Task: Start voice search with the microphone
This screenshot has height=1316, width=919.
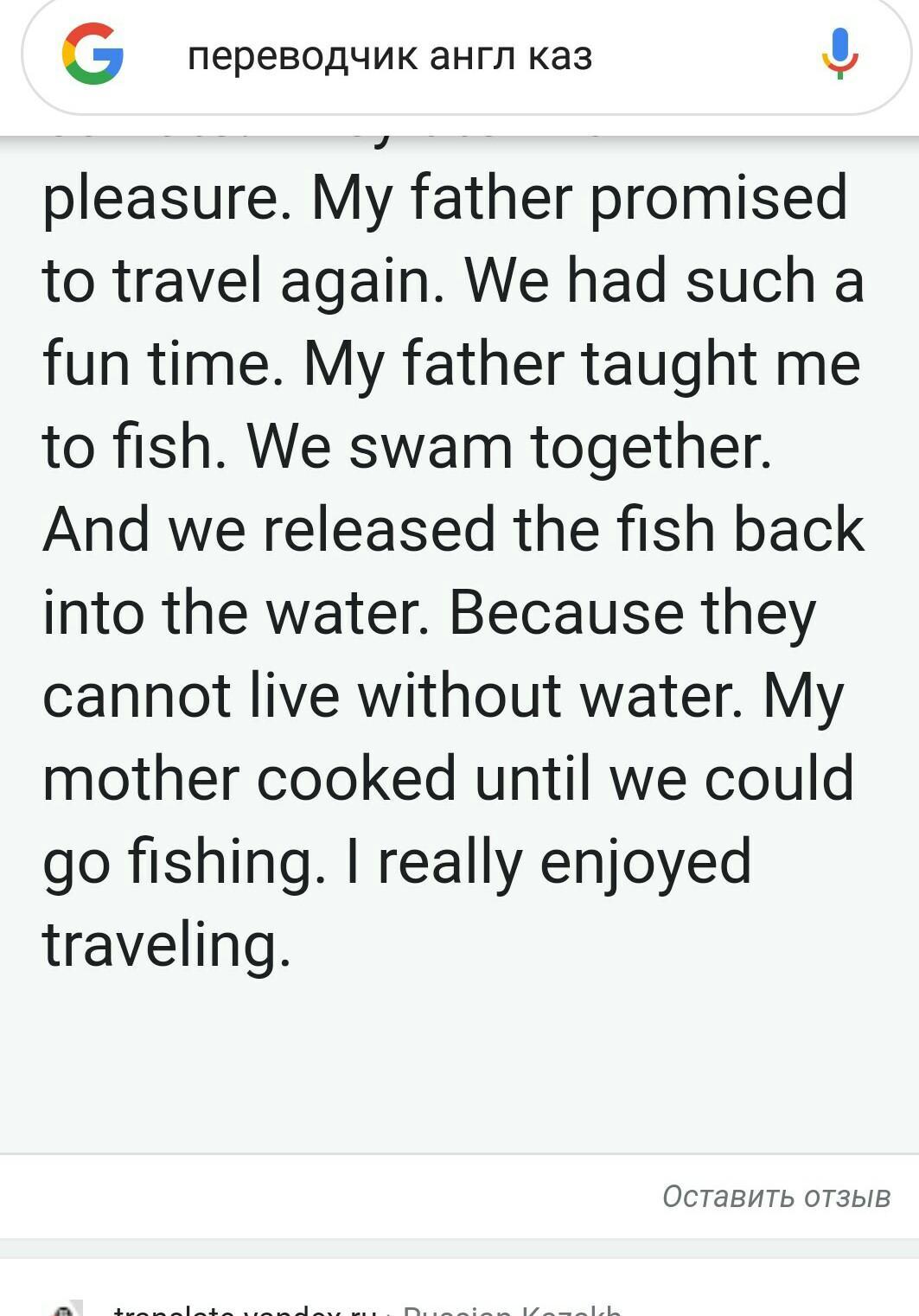Action: click(x=839, y=54)
